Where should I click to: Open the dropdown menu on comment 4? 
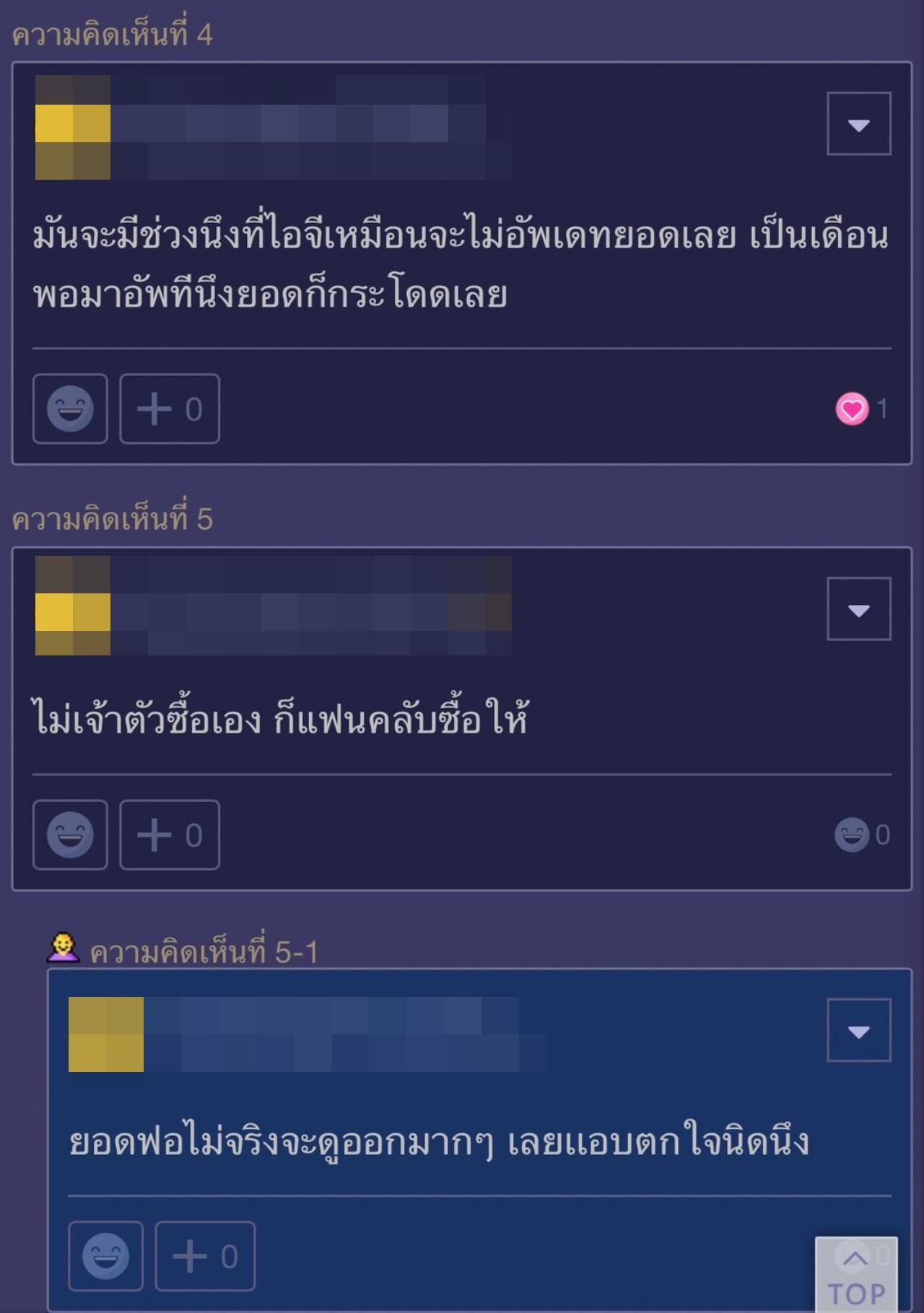(858, 123)
